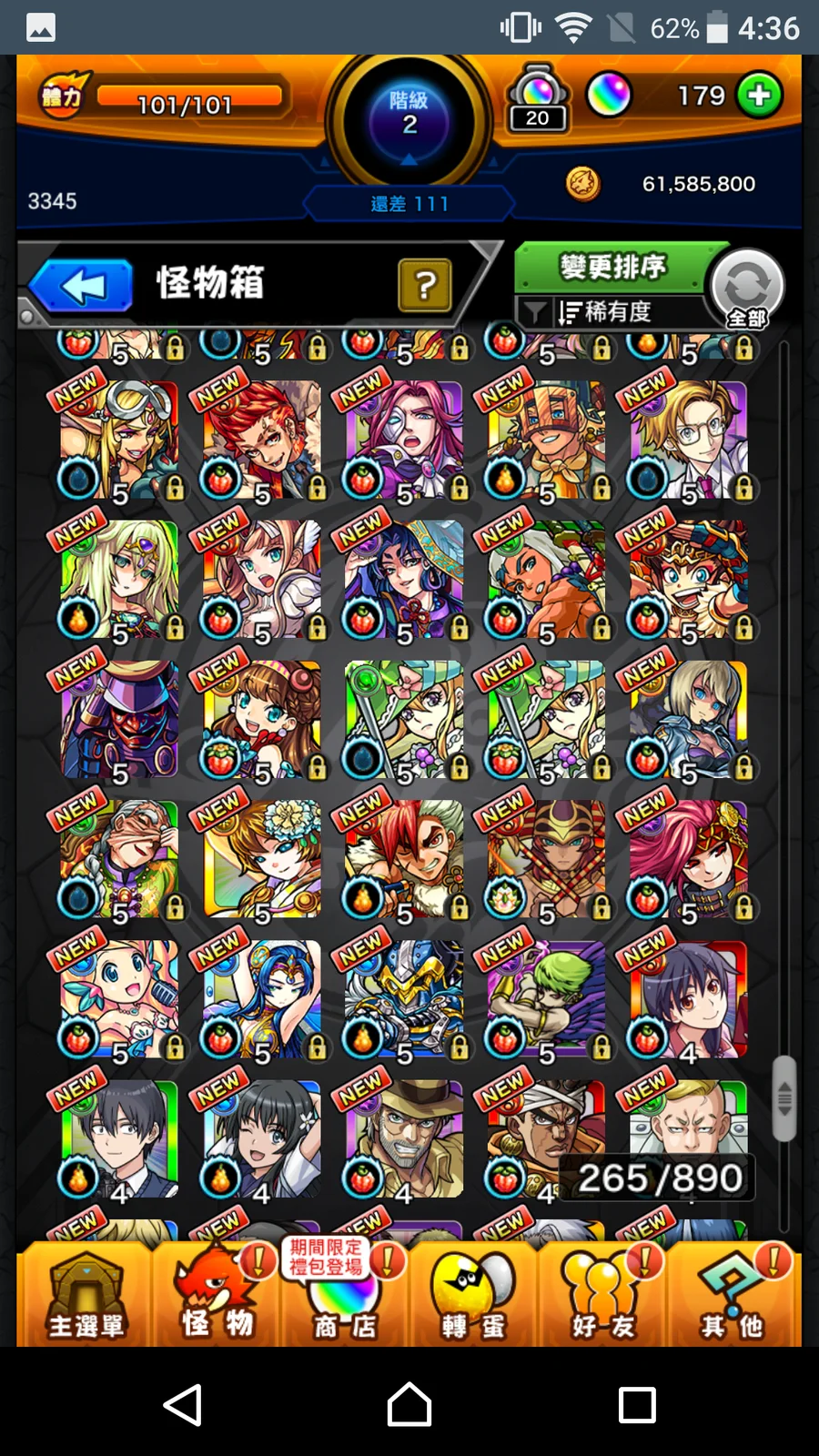Open the 商店 shop tab
The height and width of the screenshot is (1456, 819).
pos(344,1297)
